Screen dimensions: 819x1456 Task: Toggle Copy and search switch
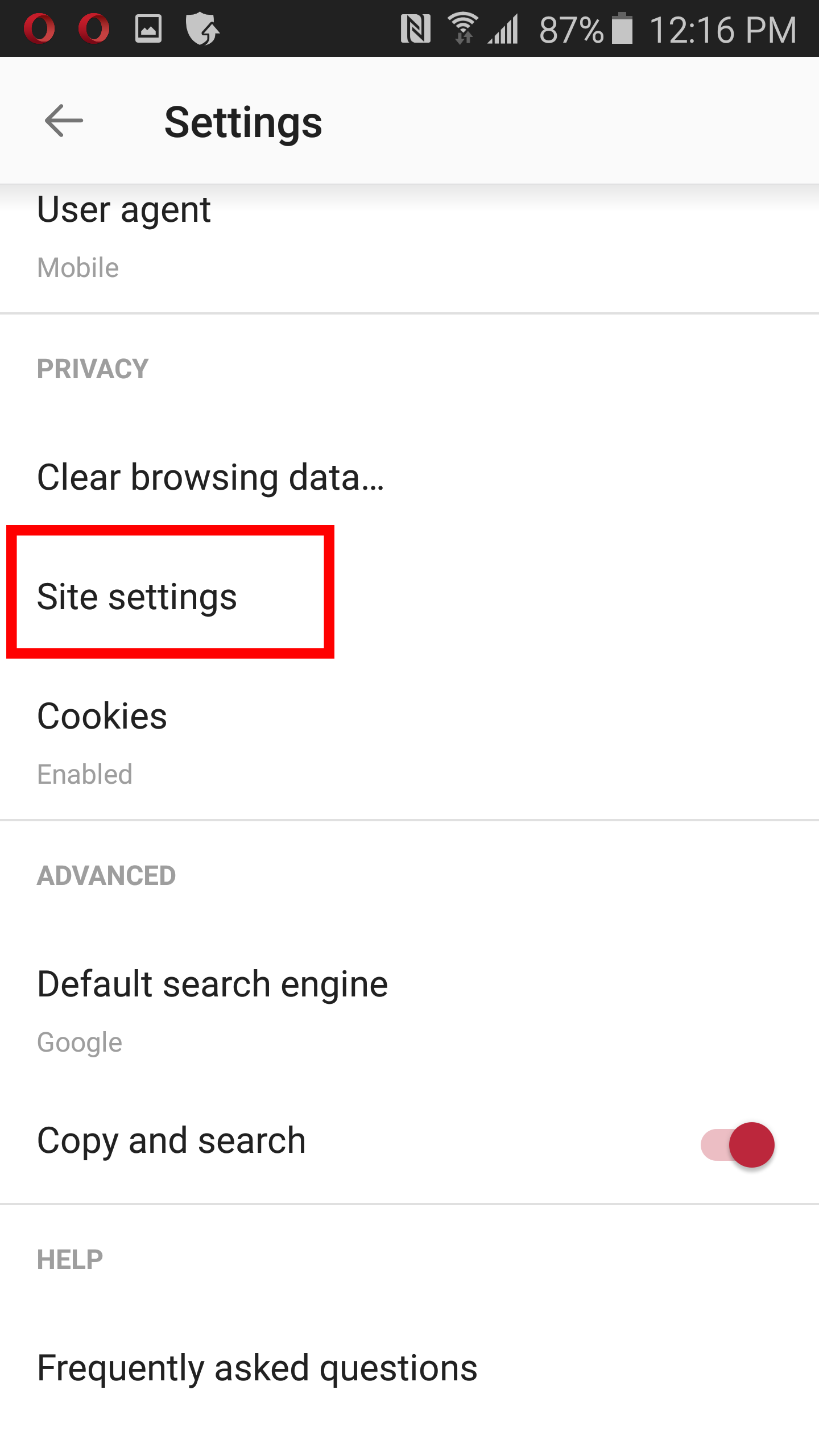[x=738, y=1144]
